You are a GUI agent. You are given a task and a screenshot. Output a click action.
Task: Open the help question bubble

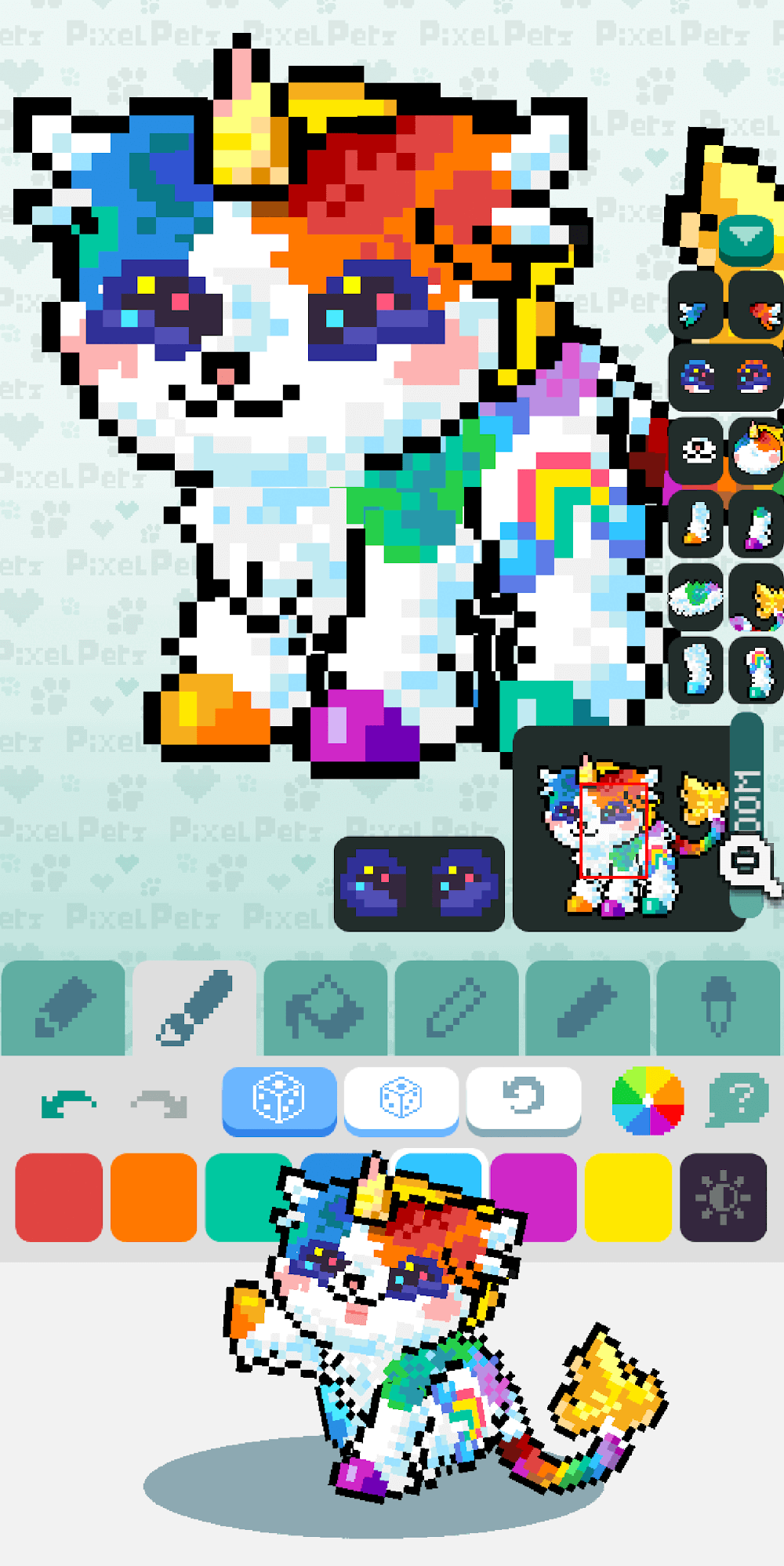[x=737, y=1099]
